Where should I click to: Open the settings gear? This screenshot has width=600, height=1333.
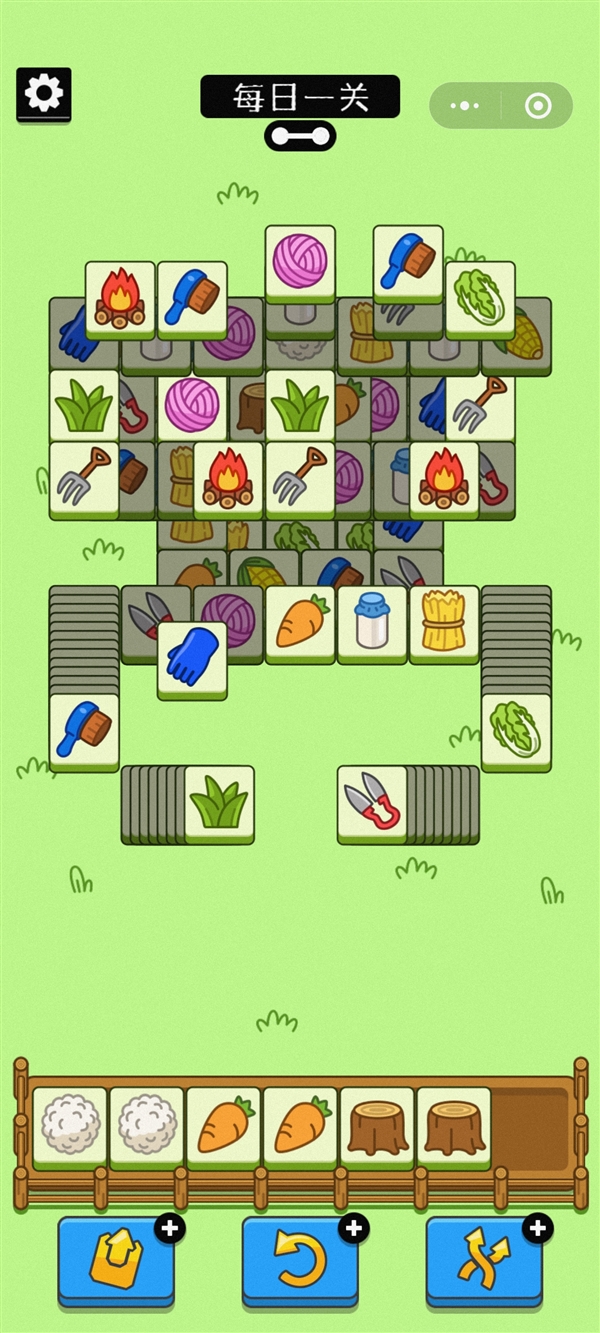click(x=43, y=94)
